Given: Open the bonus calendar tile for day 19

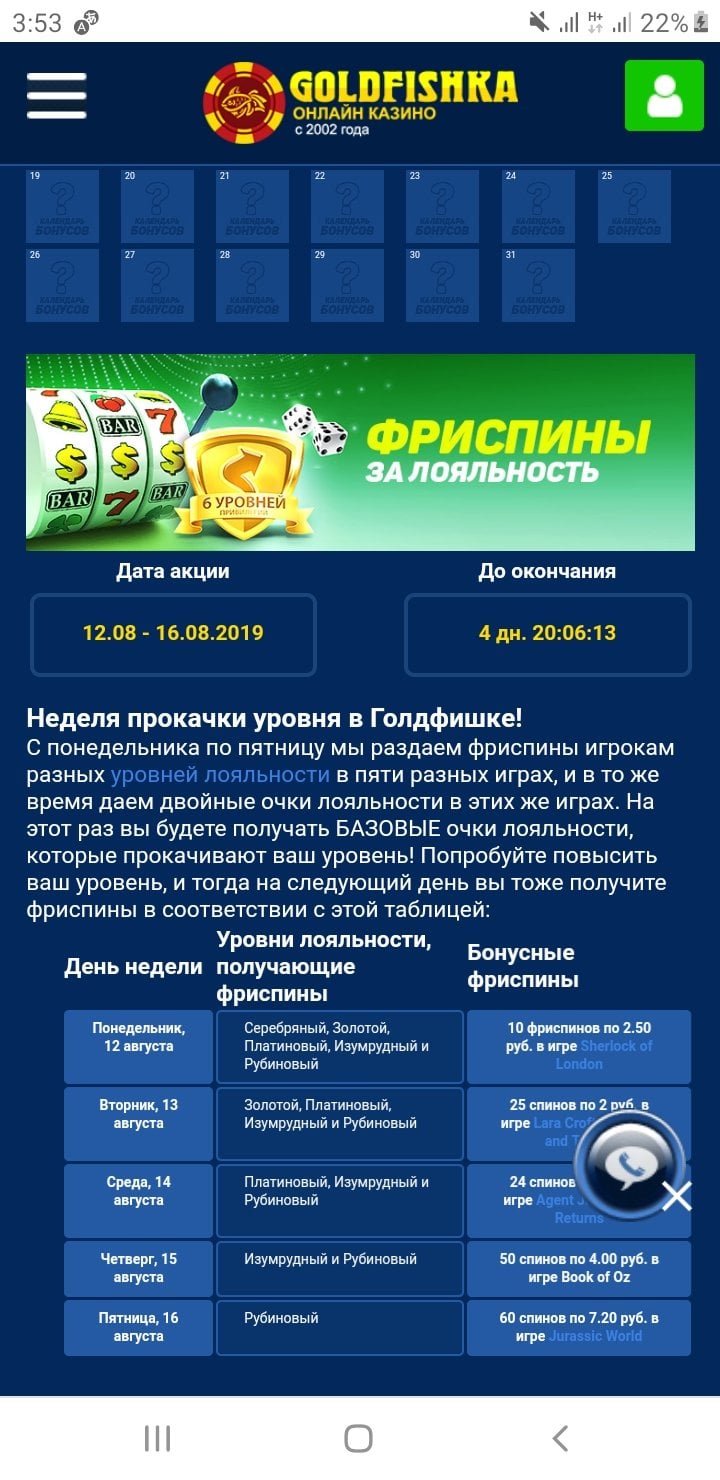Looking at the screenshot, I should point(63,206).
